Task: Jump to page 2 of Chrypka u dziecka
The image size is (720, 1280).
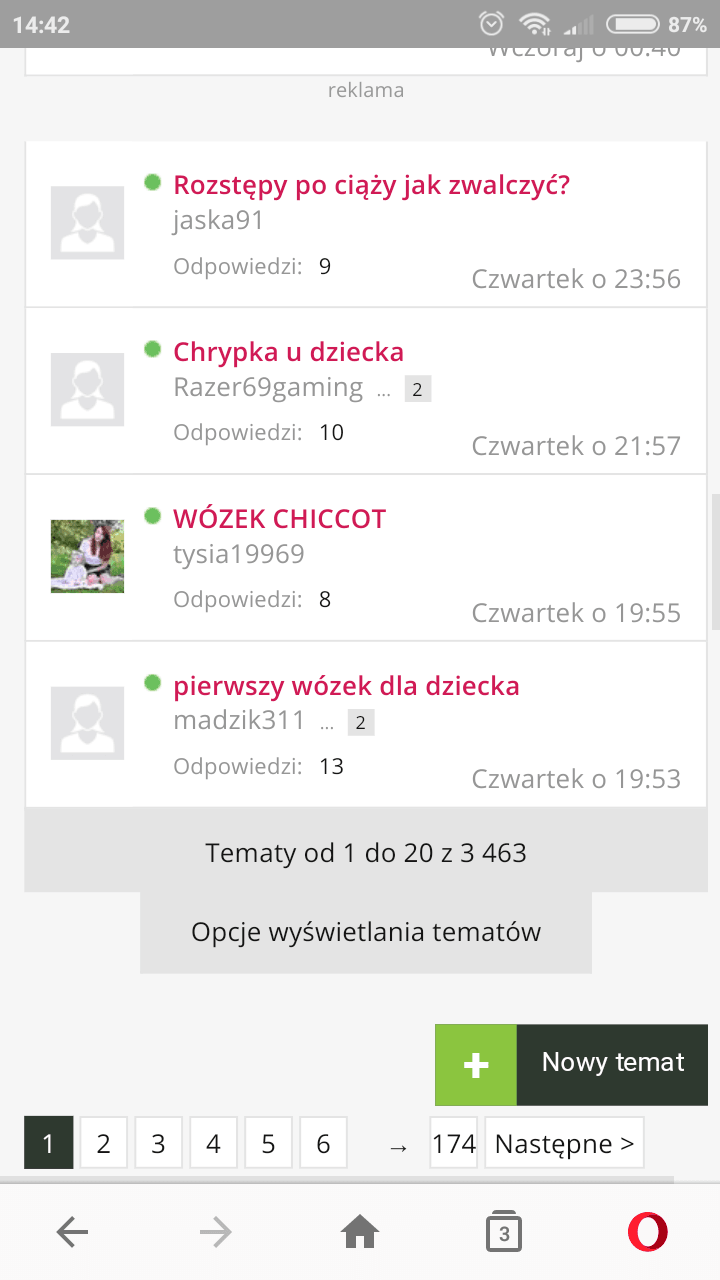Action: point(417,389)
